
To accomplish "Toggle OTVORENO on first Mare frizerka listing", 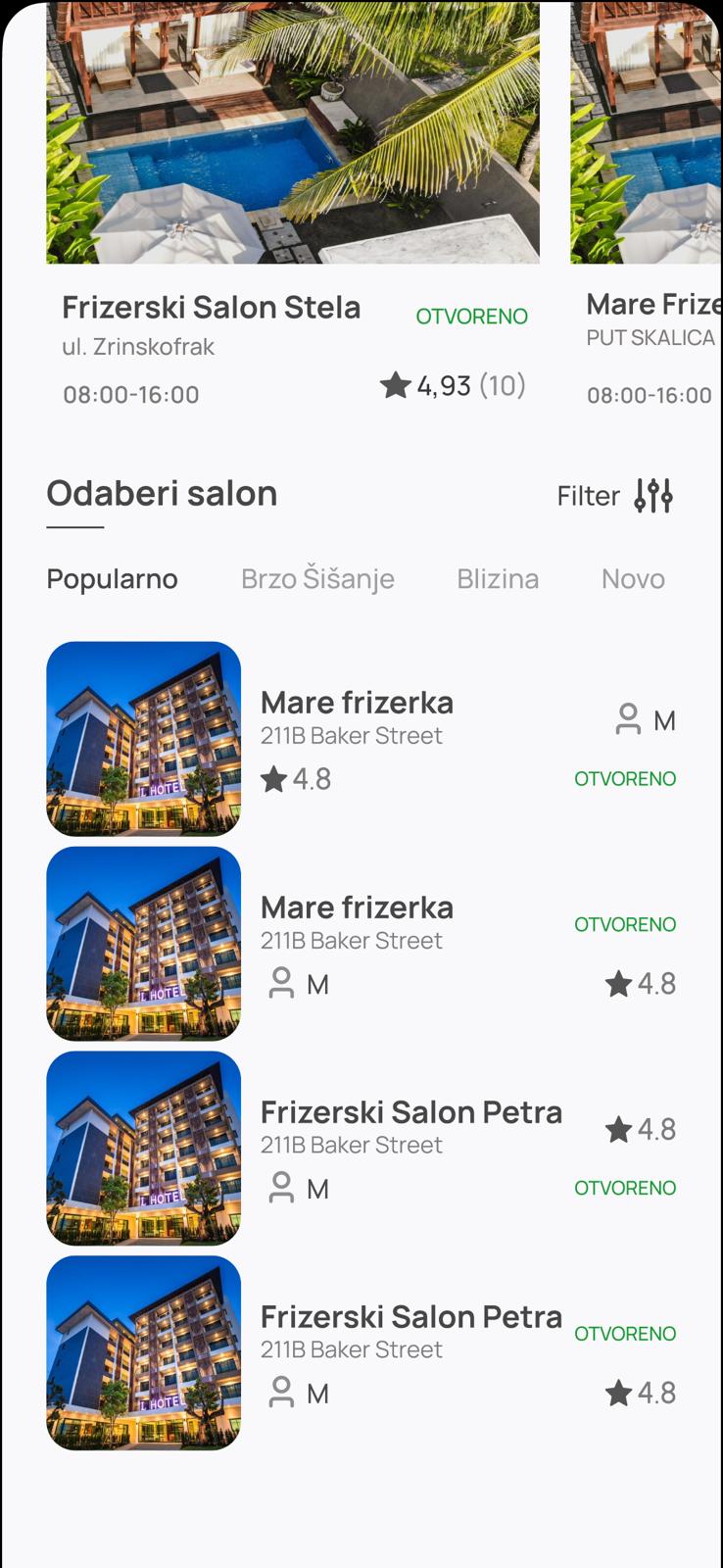I will [624, 778].
